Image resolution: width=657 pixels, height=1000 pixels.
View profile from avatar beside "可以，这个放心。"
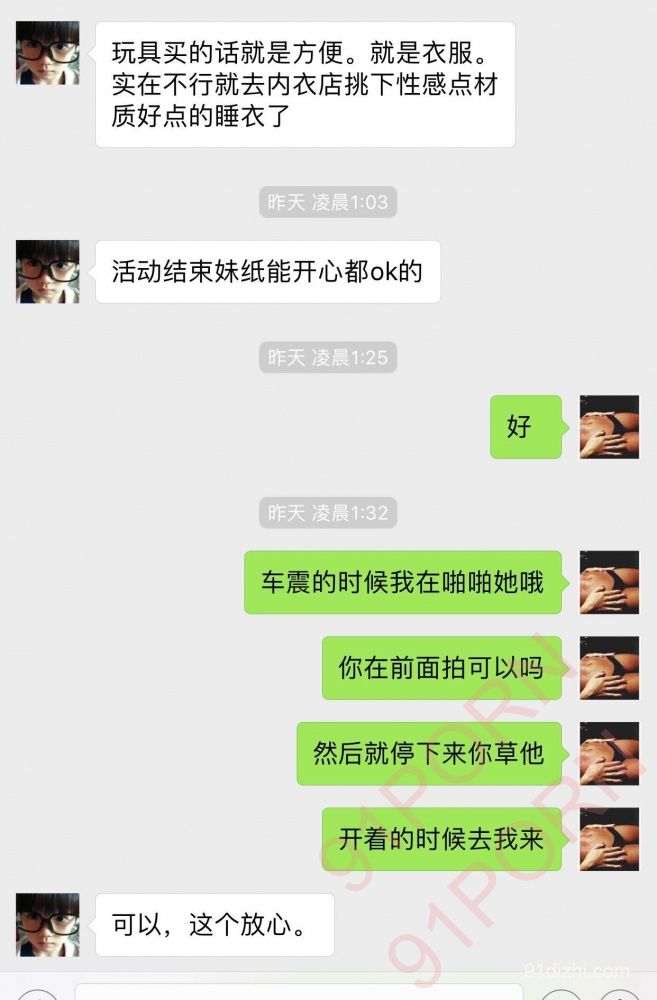tap(47, 924)
